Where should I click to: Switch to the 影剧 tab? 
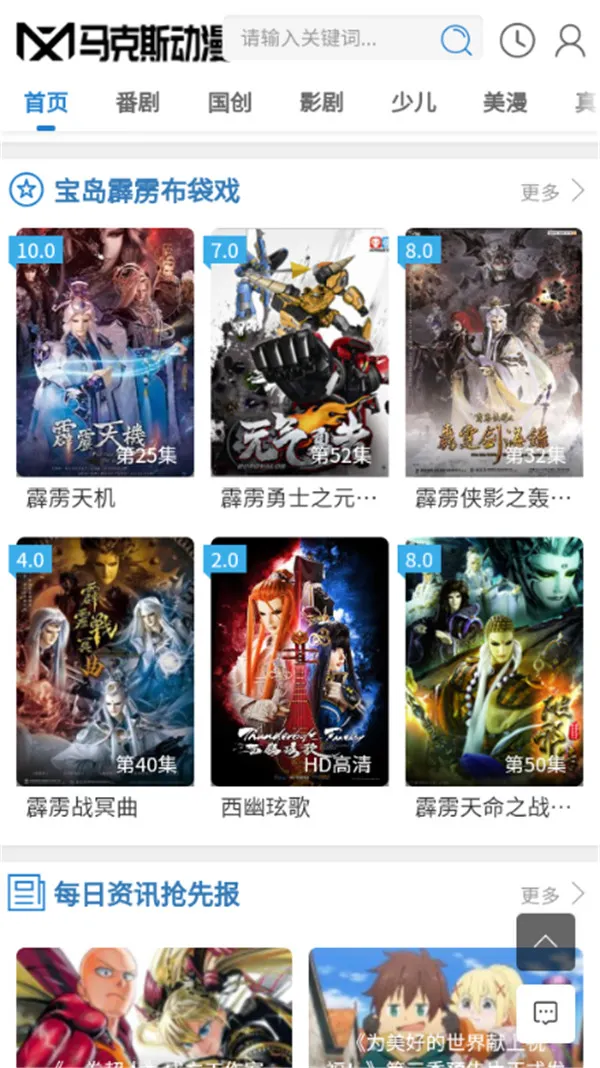click(321, 102)
